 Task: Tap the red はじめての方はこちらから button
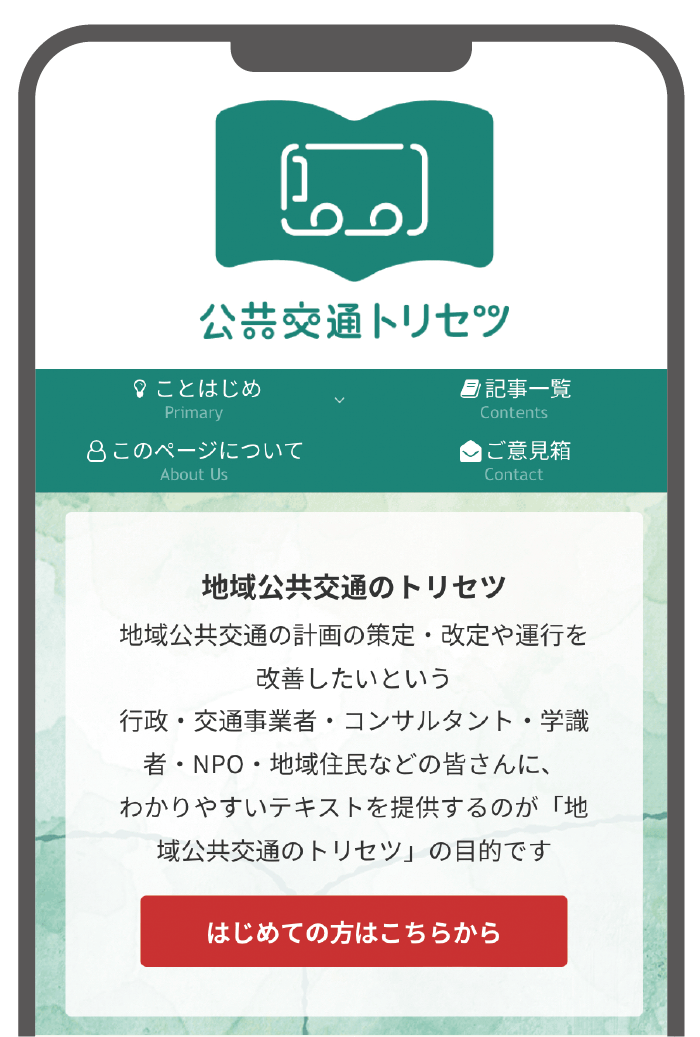(x=353, y=931)
